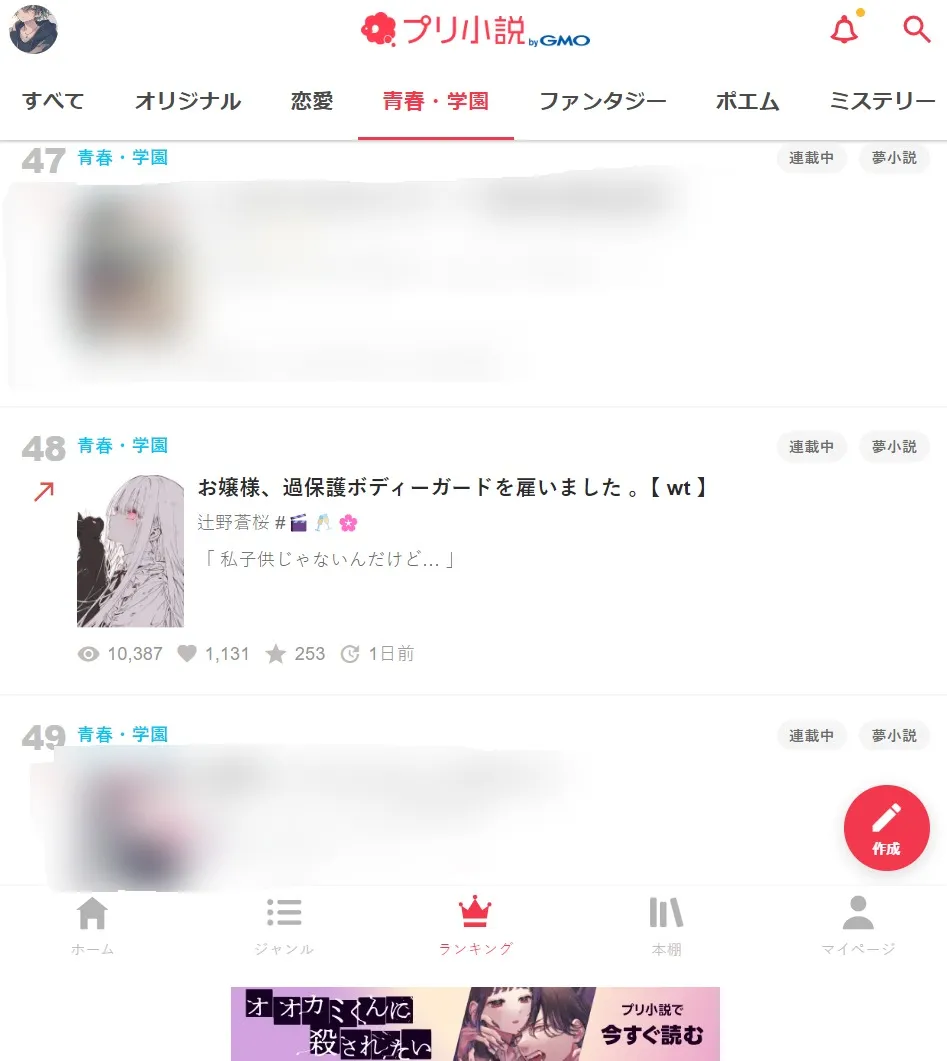Open your account avatar in the top corner
The width and height of the screenshot is (947, 1061).
click(33, 30)
